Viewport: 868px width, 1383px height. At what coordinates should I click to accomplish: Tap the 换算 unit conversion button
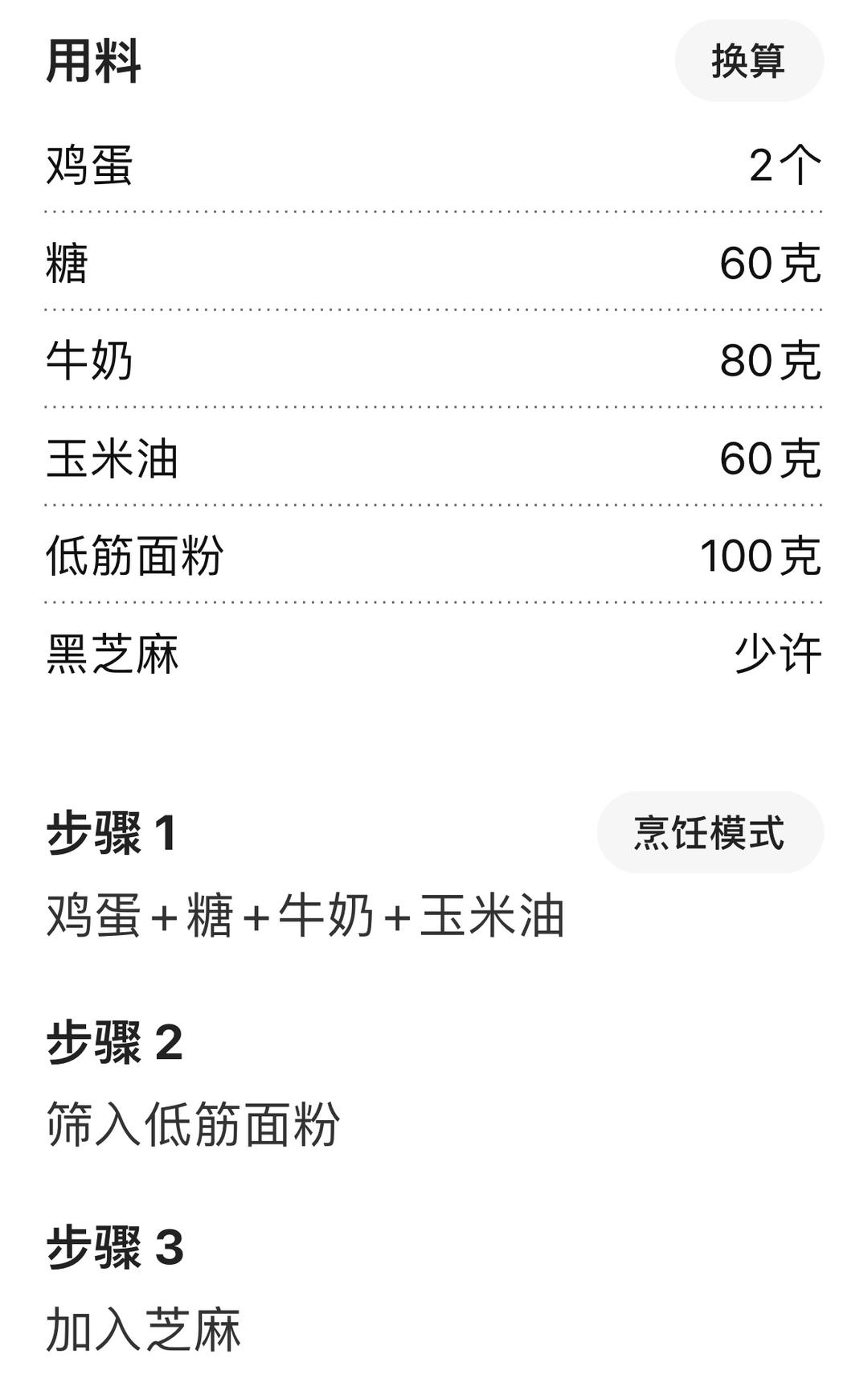(749, 61)
